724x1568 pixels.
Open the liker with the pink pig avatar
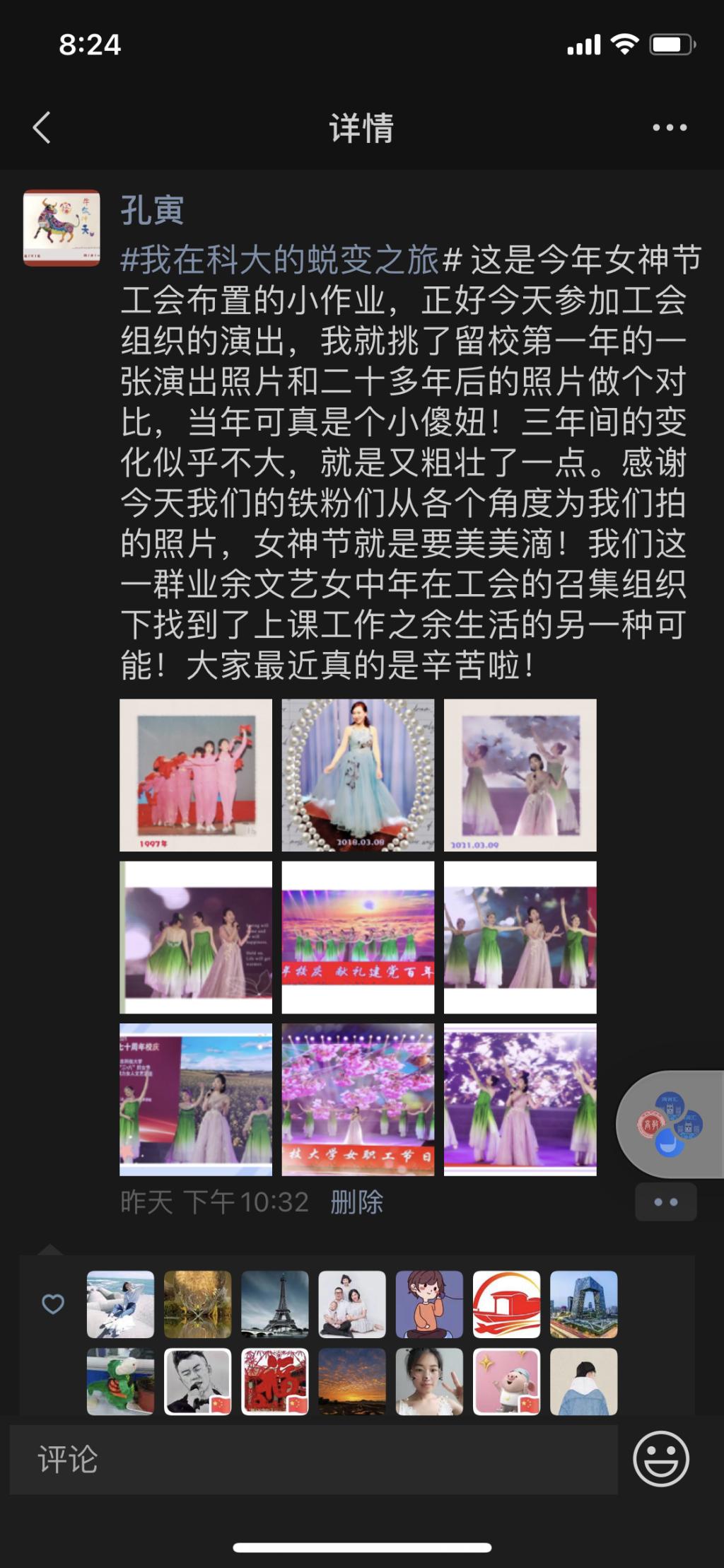pyautogui.click(x=506, y=1381)
